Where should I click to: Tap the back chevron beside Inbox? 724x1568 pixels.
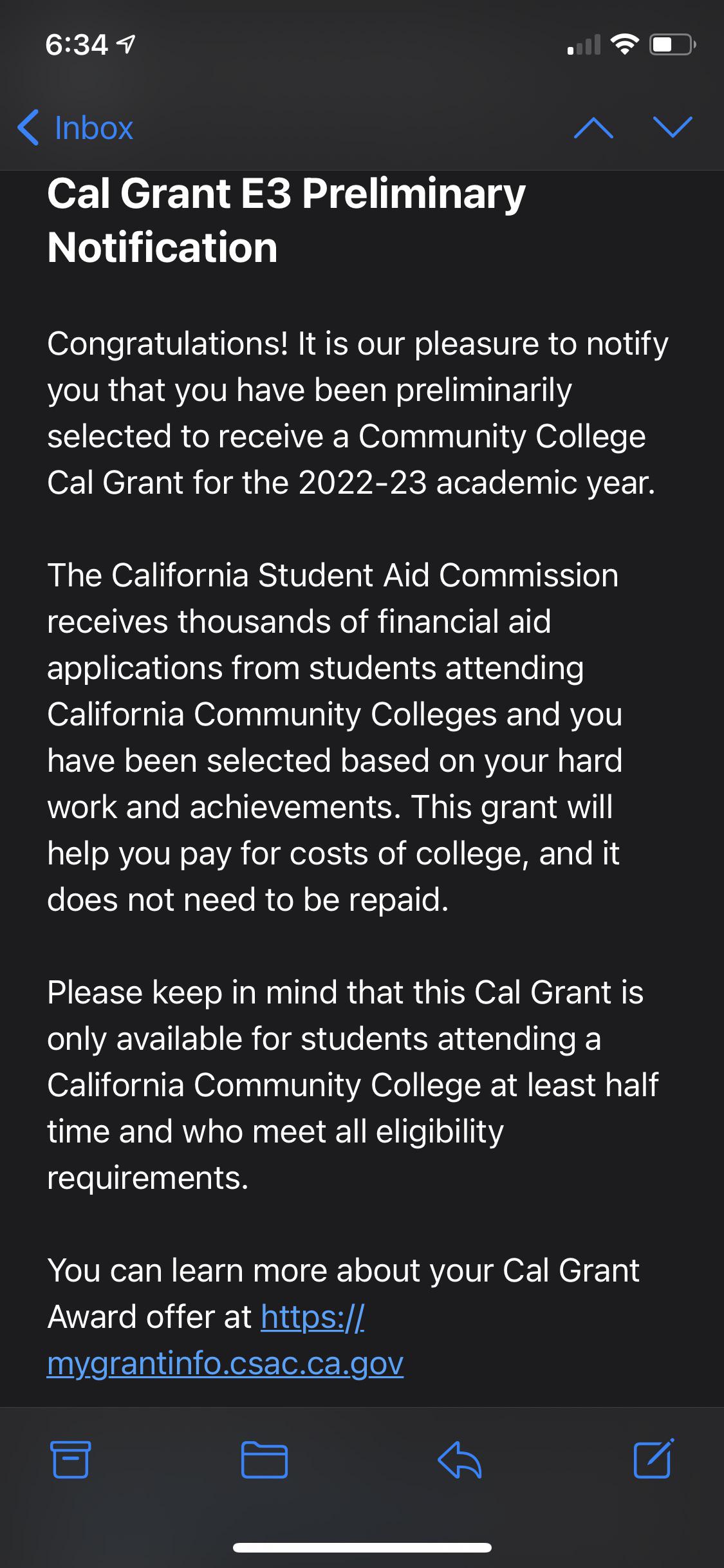29,128
